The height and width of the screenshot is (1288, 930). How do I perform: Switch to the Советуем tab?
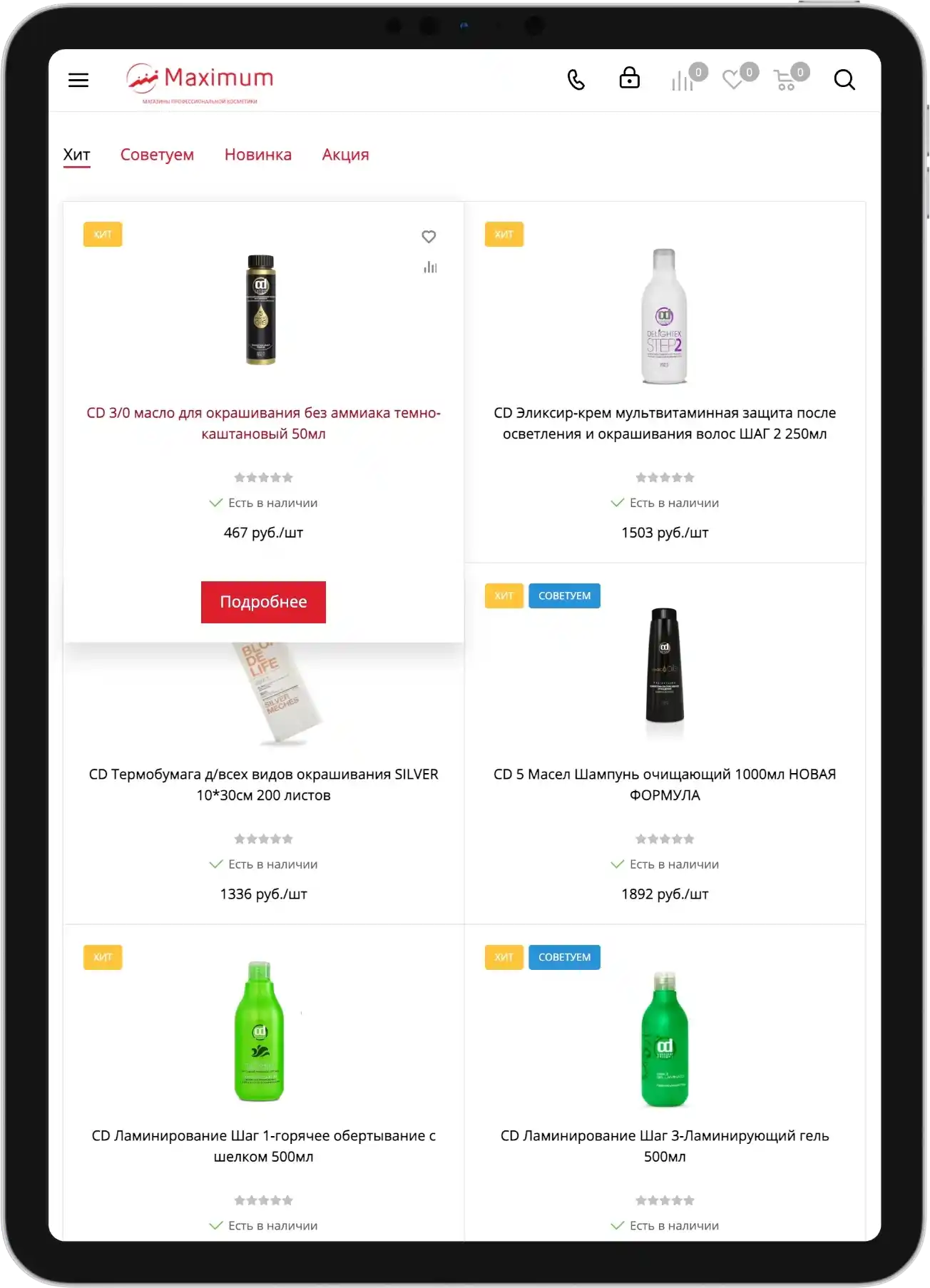pyautogui.click(x=157, y=155)
